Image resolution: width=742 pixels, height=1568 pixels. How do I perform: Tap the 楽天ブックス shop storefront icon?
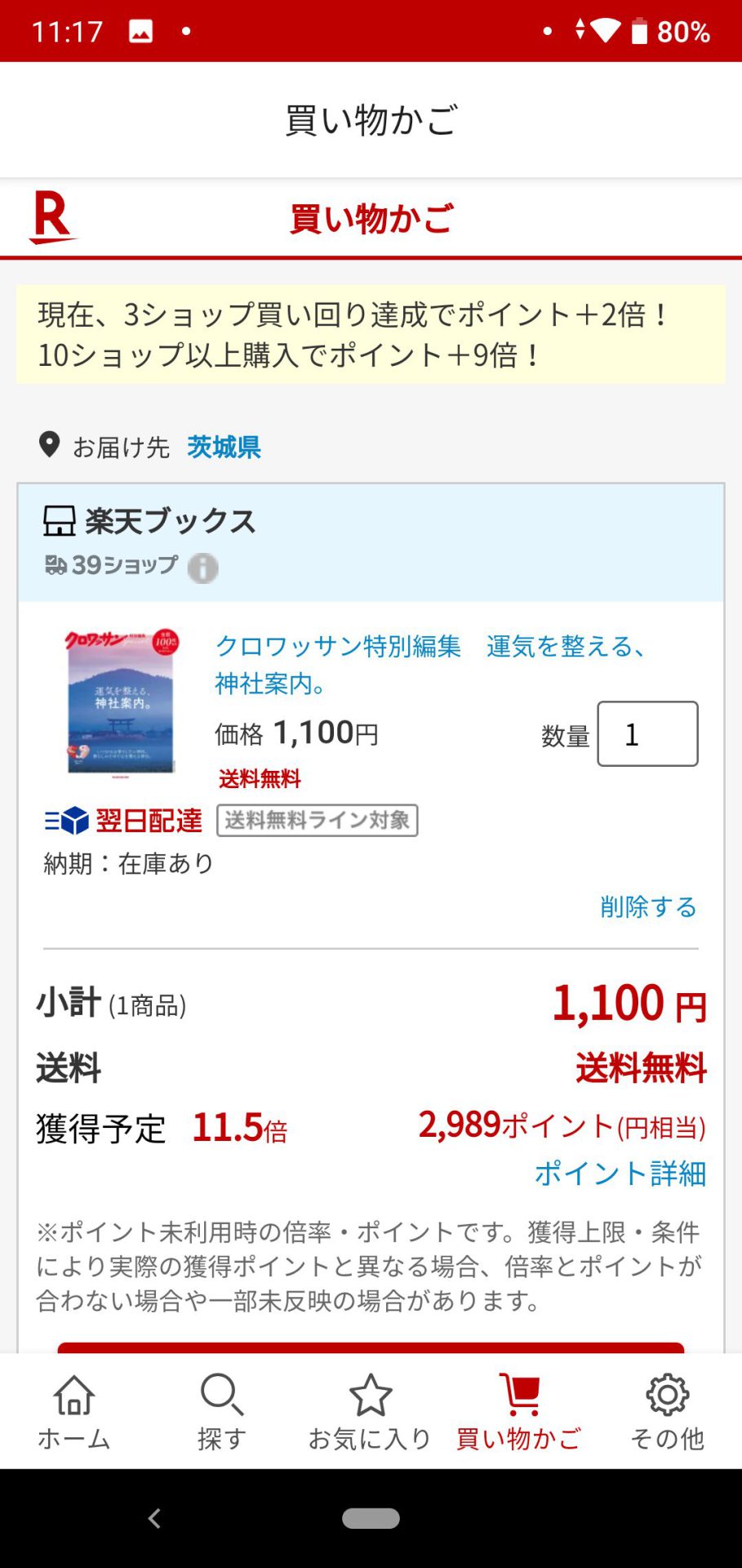tap(56, 521)
